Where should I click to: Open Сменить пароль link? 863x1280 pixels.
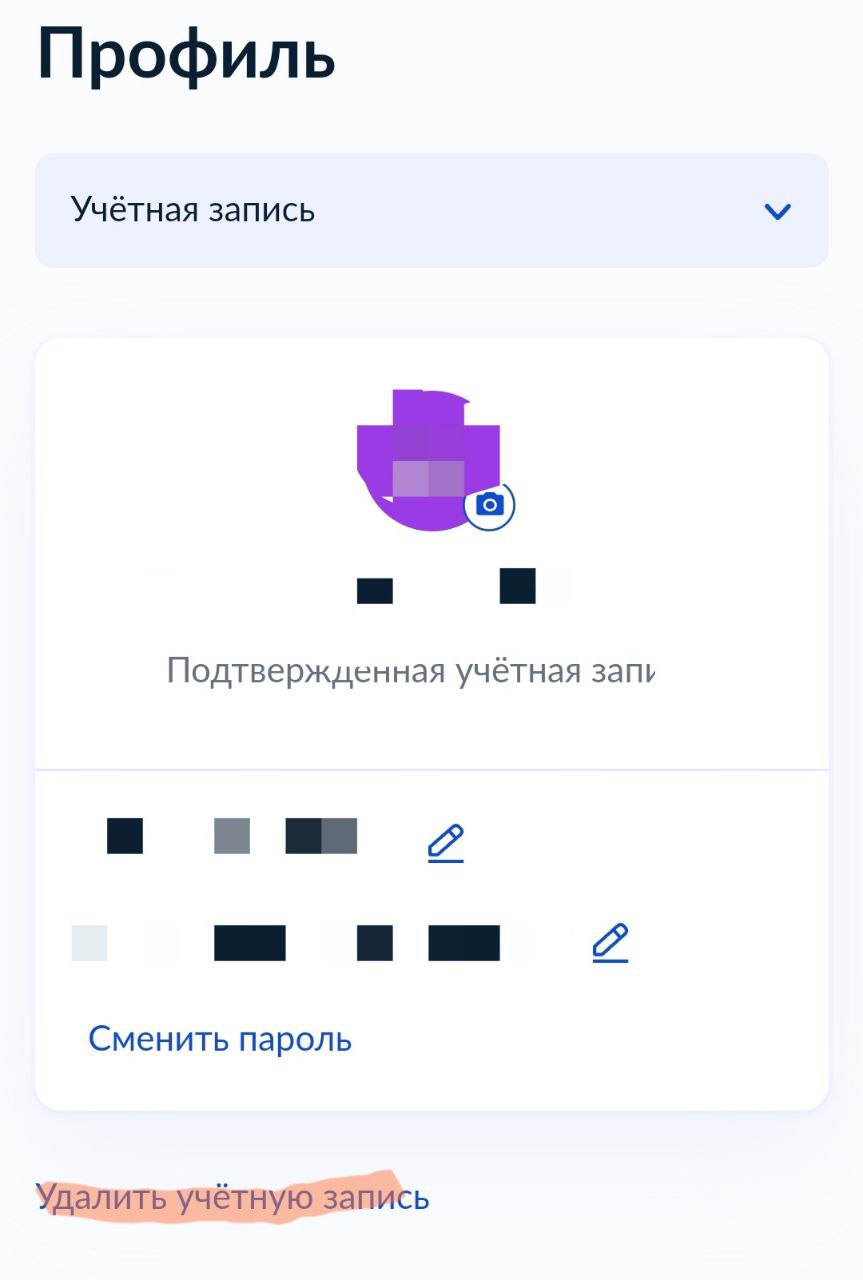[220, 1039]
